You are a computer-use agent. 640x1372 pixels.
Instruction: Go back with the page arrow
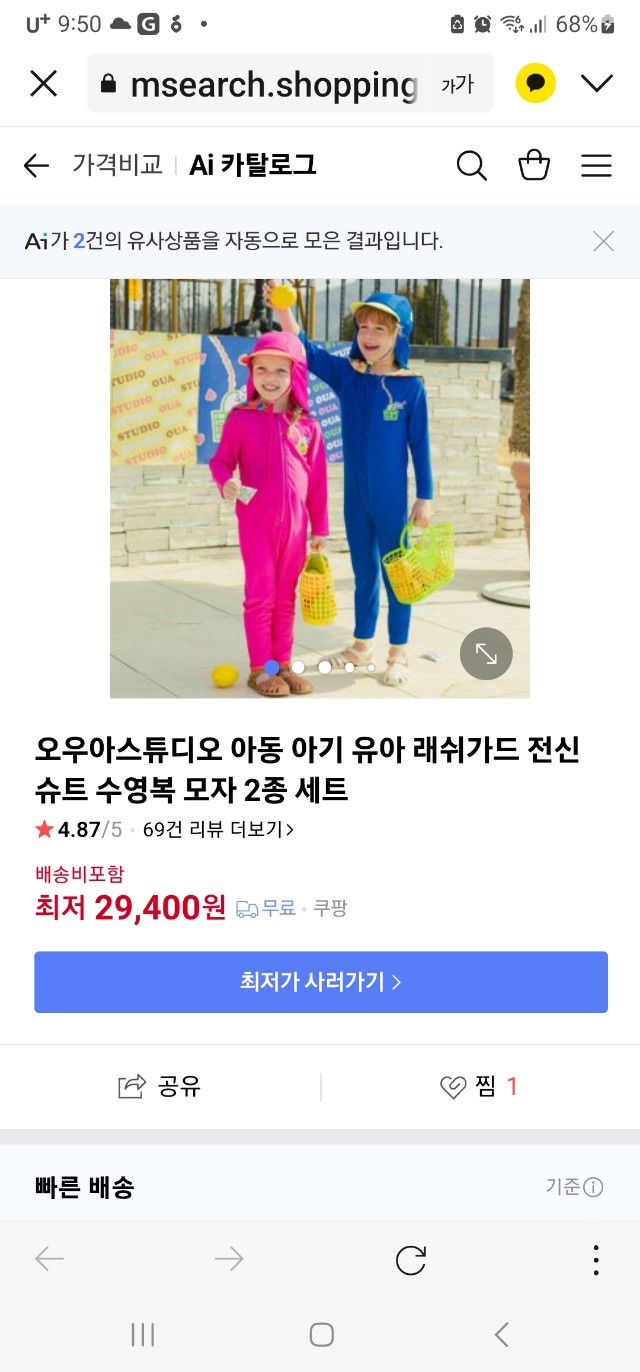[x=36, y=166]
